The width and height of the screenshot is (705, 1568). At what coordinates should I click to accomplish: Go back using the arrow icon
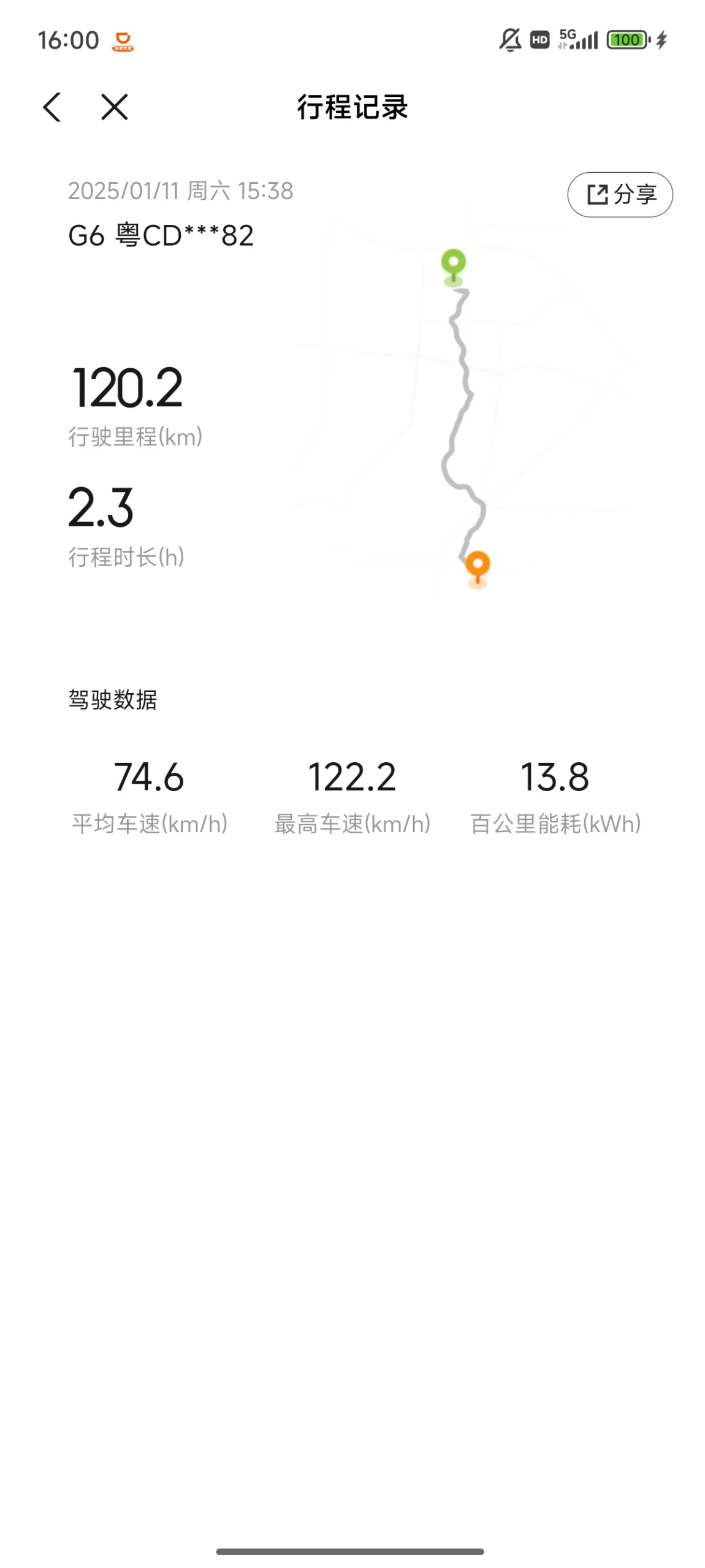tap(52, 107)
